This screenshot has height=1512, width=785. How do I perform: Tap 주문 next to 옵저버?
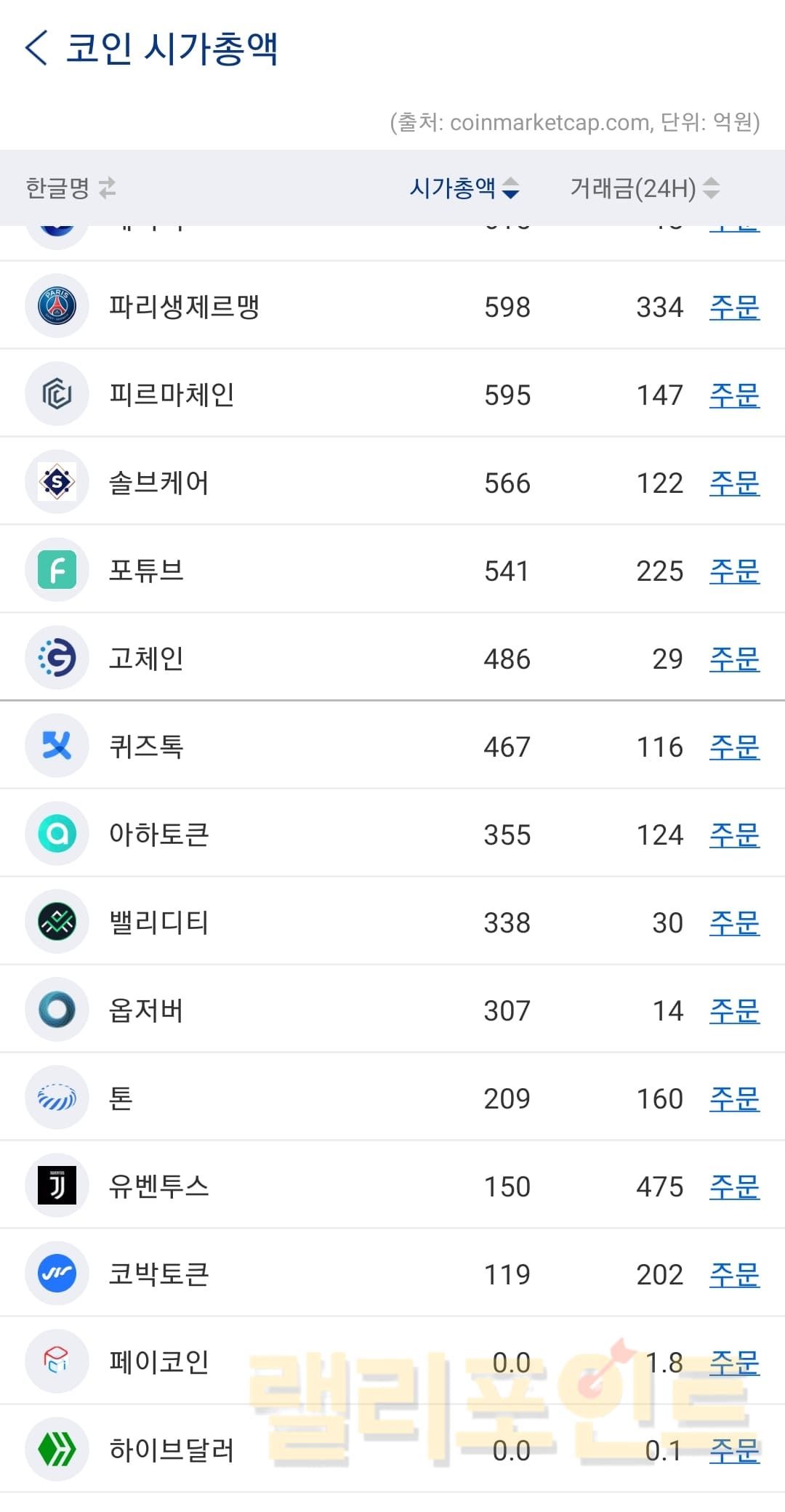[734, 1010]
